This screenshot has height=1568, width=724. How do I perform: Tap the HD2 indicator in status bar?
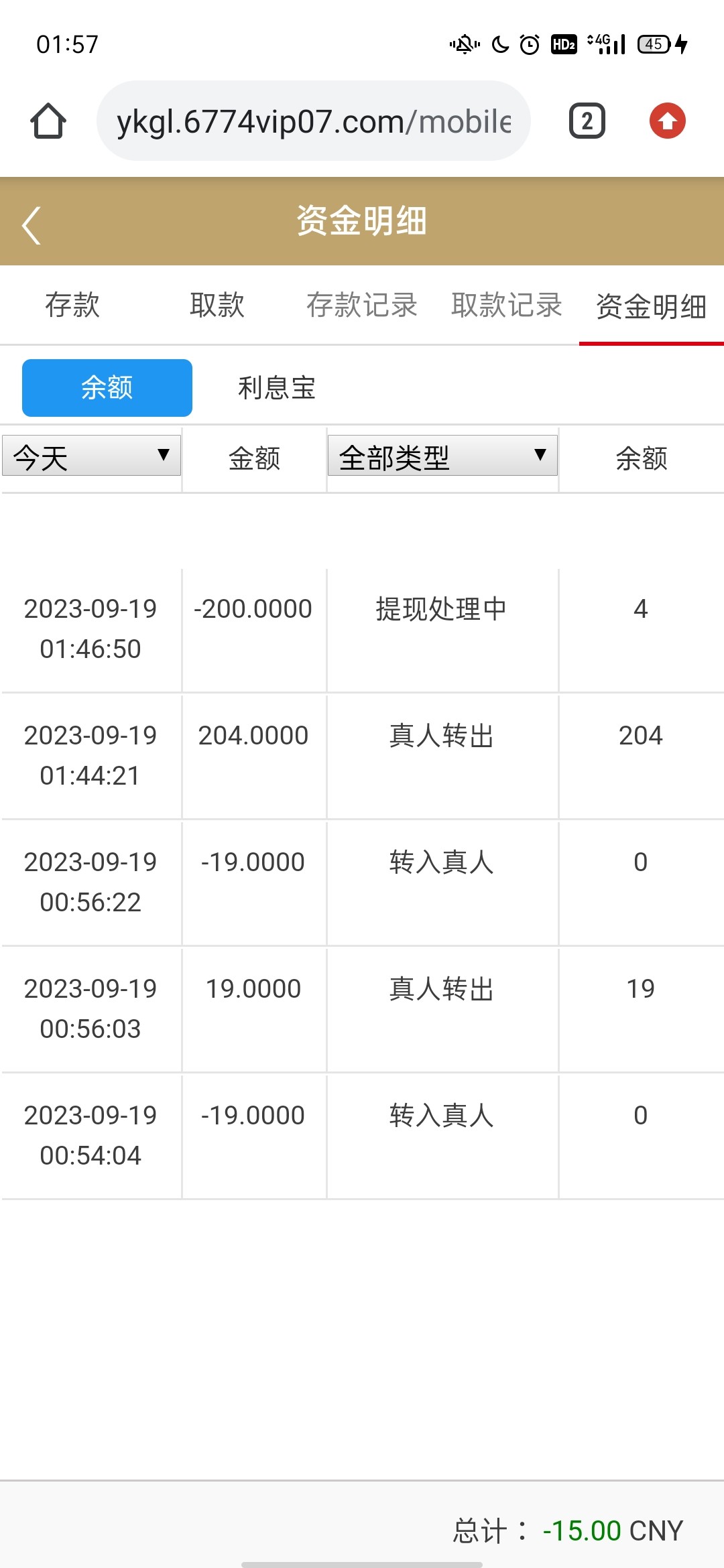coord(563,44)
